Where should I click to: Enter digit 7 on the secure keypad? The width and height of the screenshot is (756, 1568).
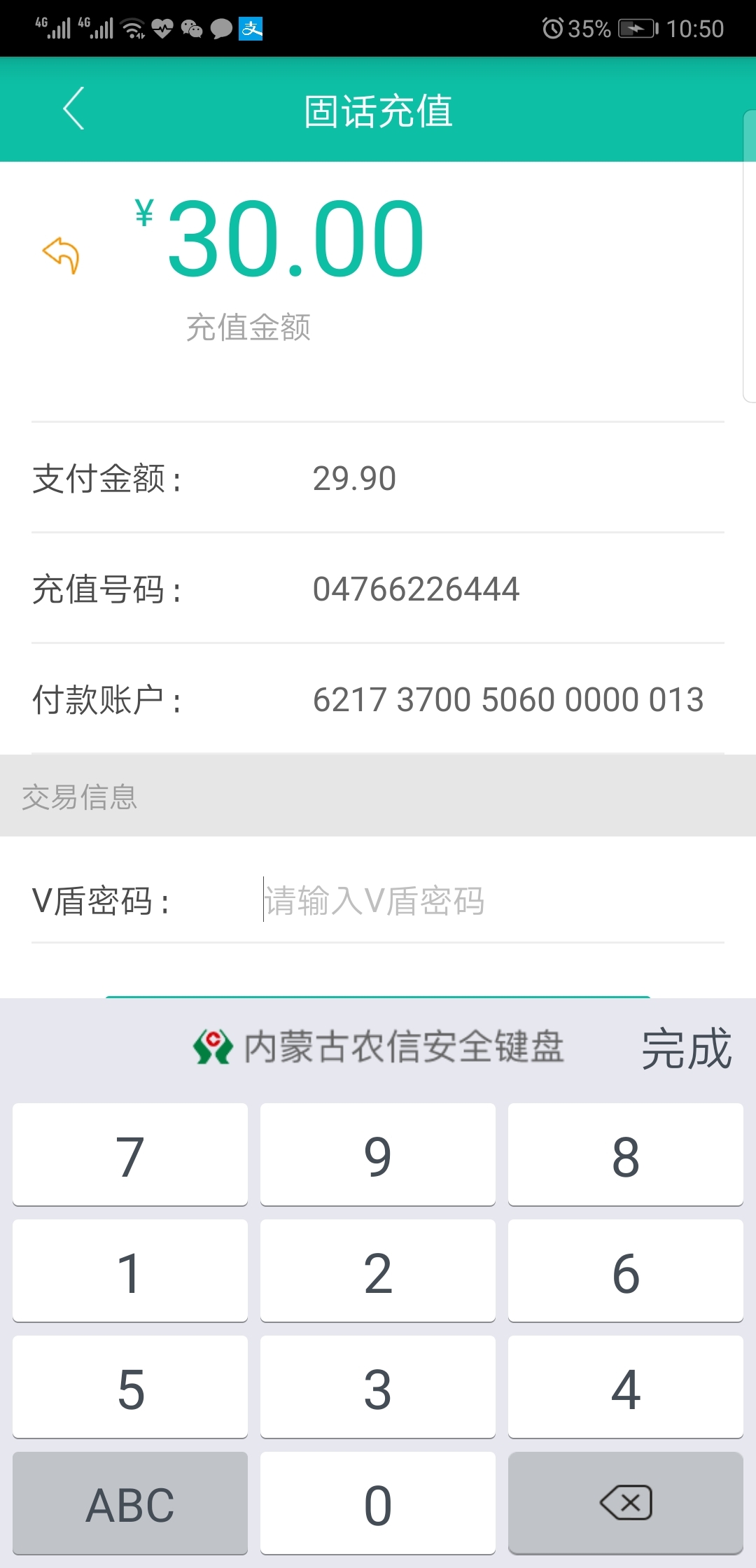pos(130,1155)
